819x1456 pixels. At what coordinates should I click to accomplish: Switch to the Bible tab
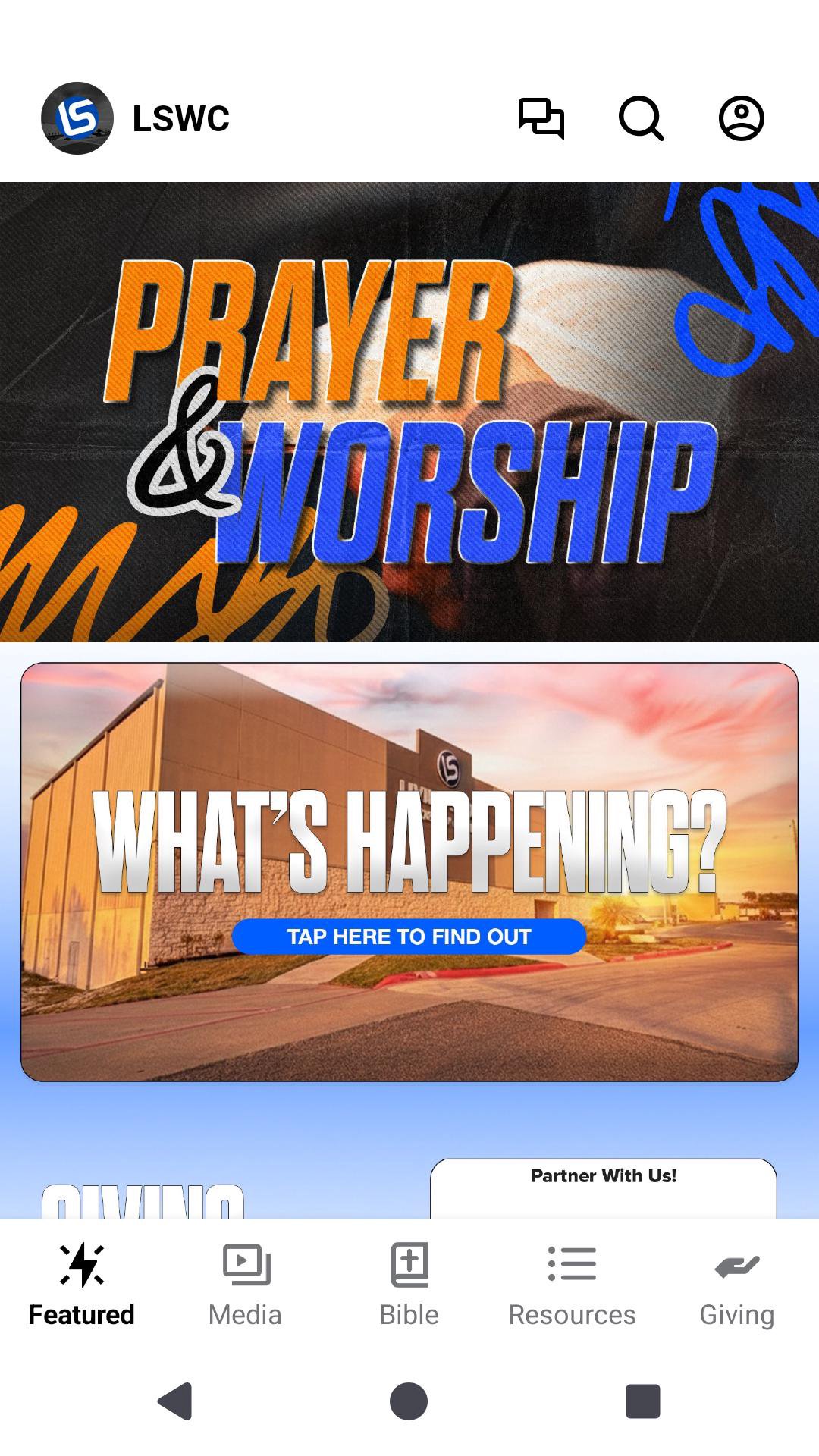click(409, 1285)
